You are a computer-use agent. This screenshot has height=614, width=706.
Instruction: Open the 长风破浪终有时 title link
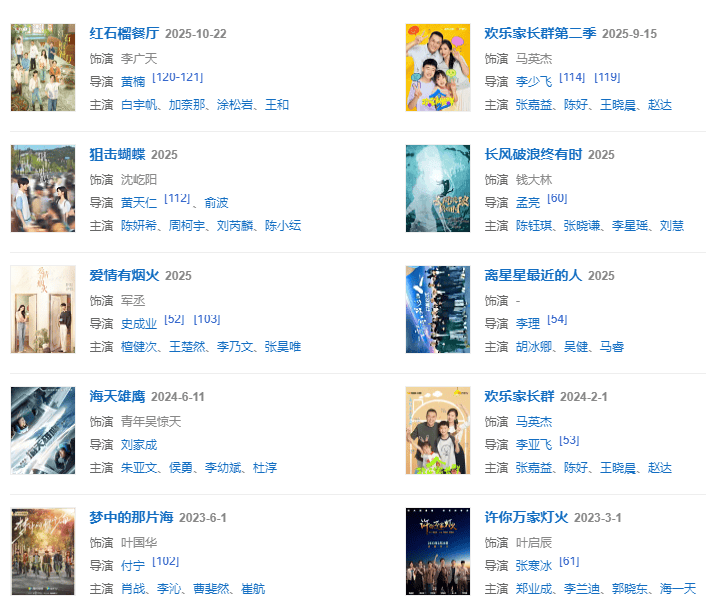(x=533, y=154)
